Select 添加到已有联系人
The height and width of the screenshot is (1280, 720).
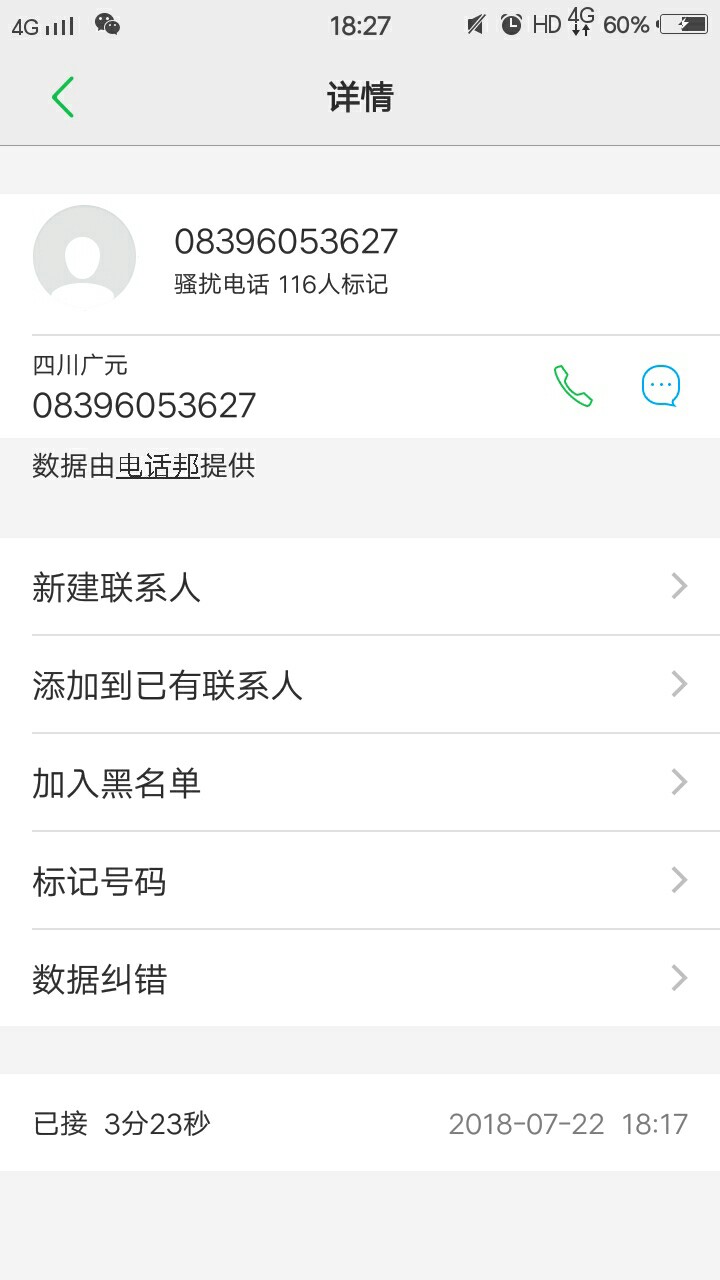[360, 685]
